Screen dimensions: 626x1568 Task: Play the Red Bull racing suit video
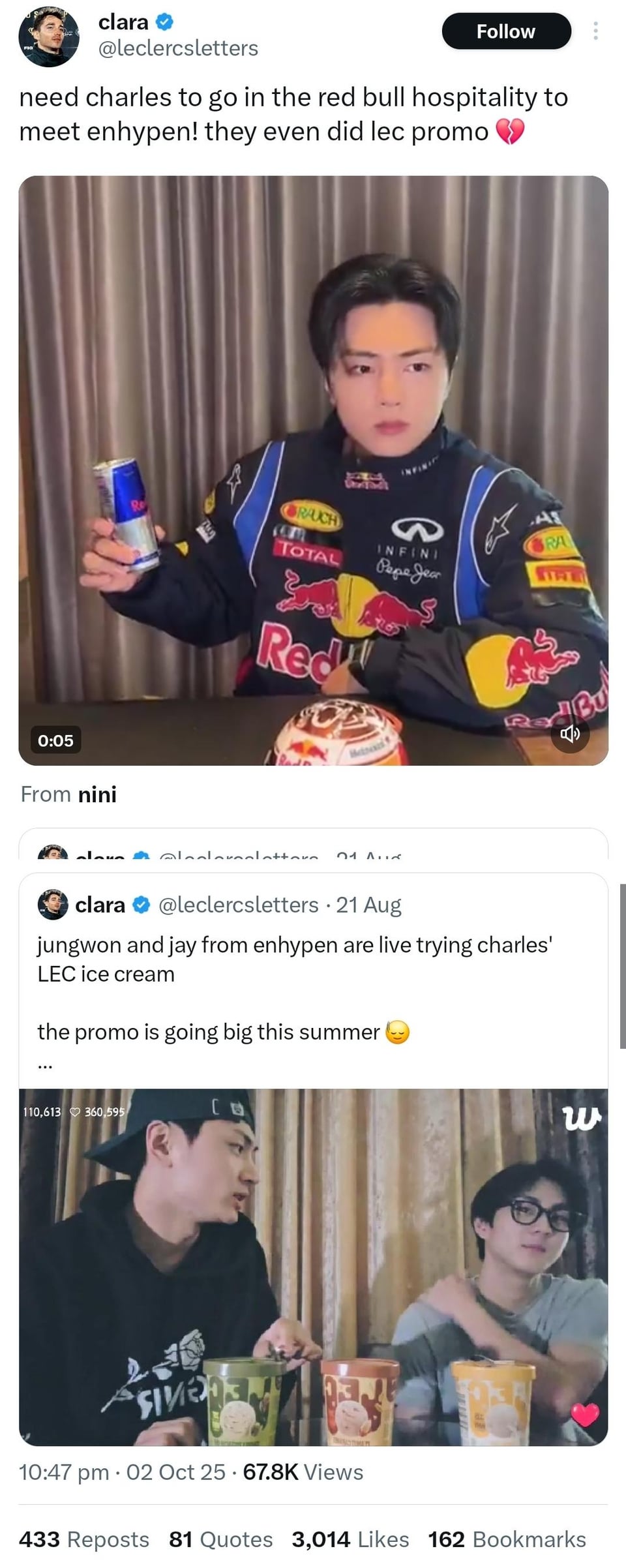[313, 470]
